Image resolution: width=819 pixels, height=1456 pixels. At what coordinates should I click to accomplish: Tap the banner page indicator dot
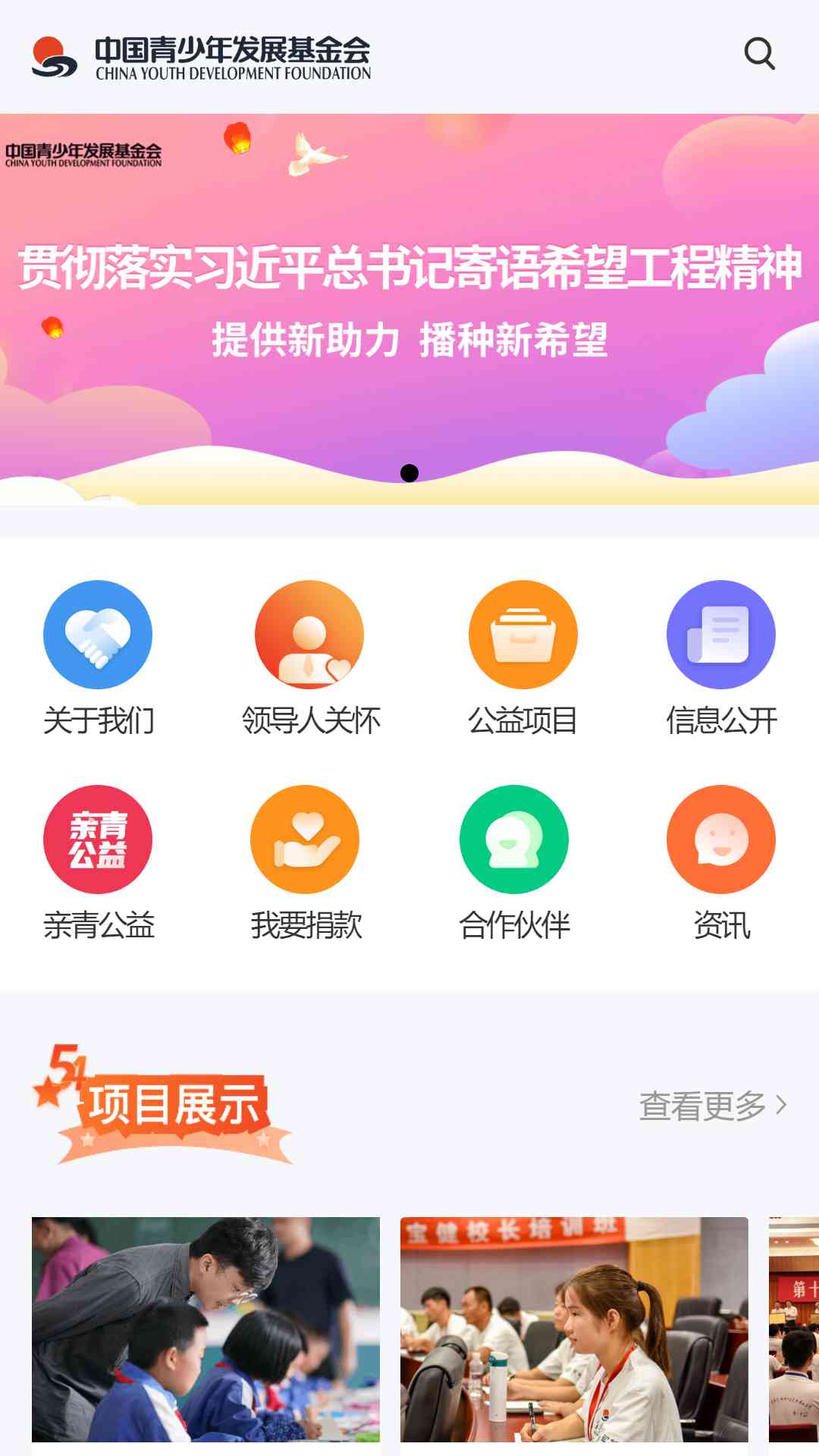(x=409, y=473)
